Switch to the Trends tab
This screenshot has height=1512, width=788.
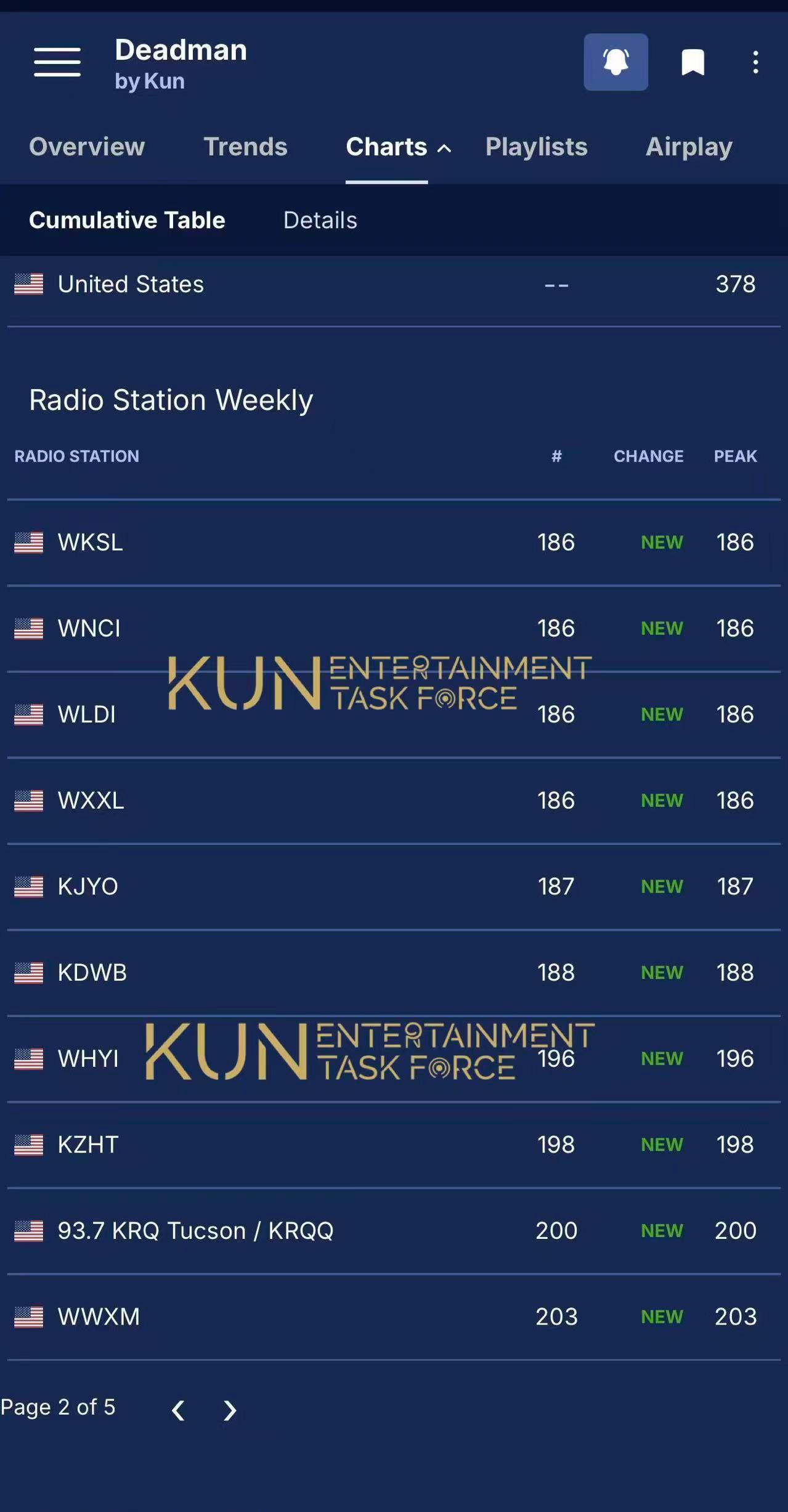click(x=245, y=147)
